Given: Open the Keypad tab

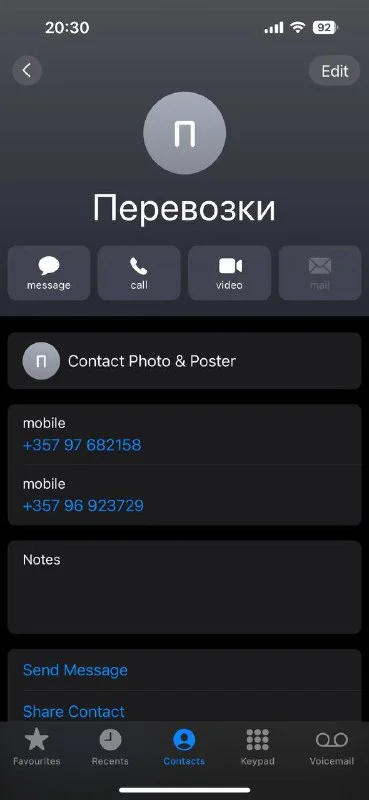Looking at the screenshot, I should [258, 747].
